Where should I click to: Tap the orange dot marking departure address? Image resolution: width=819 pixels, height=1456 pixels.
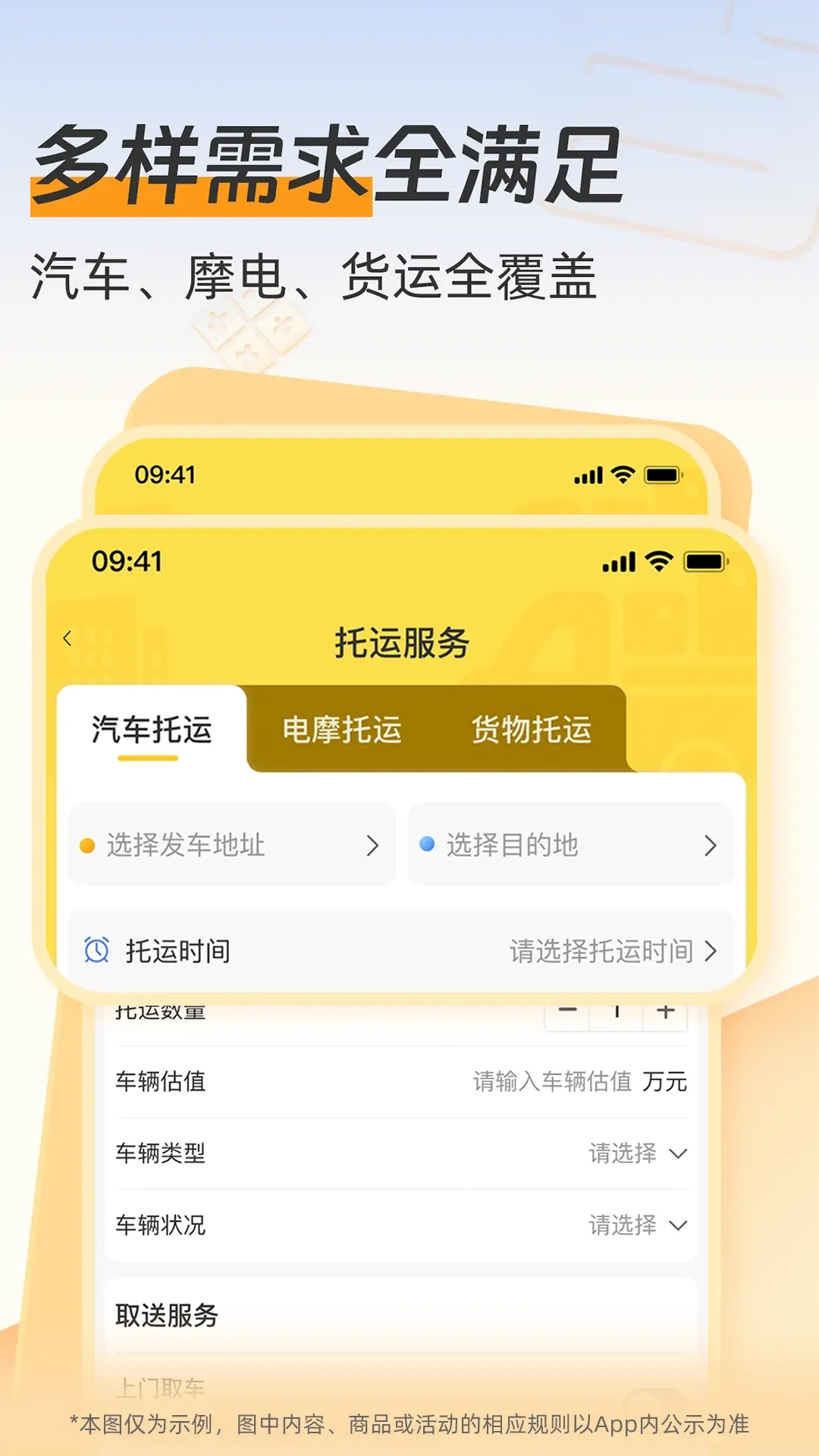click(x=86, y=843)
